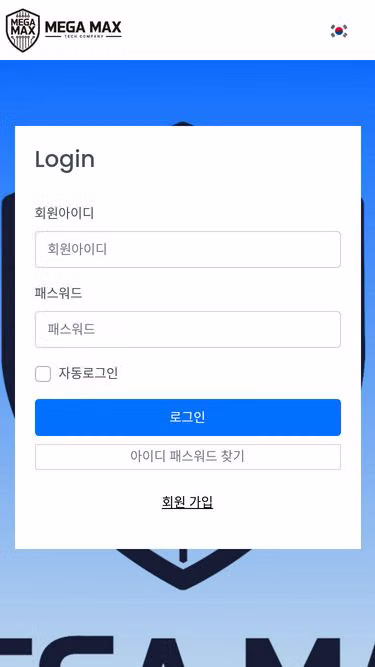
Task: Focus the 패스워드 input field
Action: pos(188,329)
